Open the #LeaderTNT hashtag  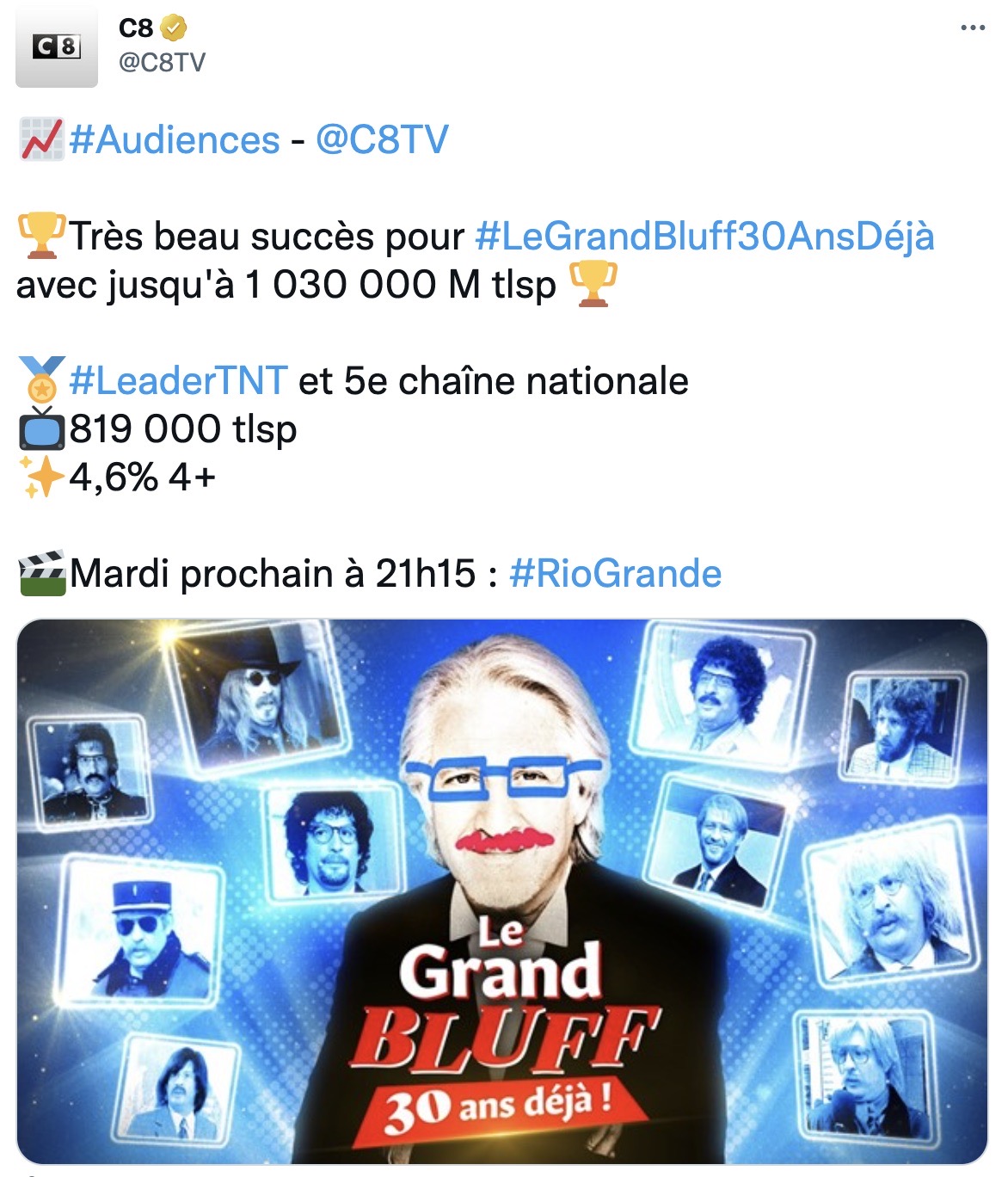coord(178,380)
